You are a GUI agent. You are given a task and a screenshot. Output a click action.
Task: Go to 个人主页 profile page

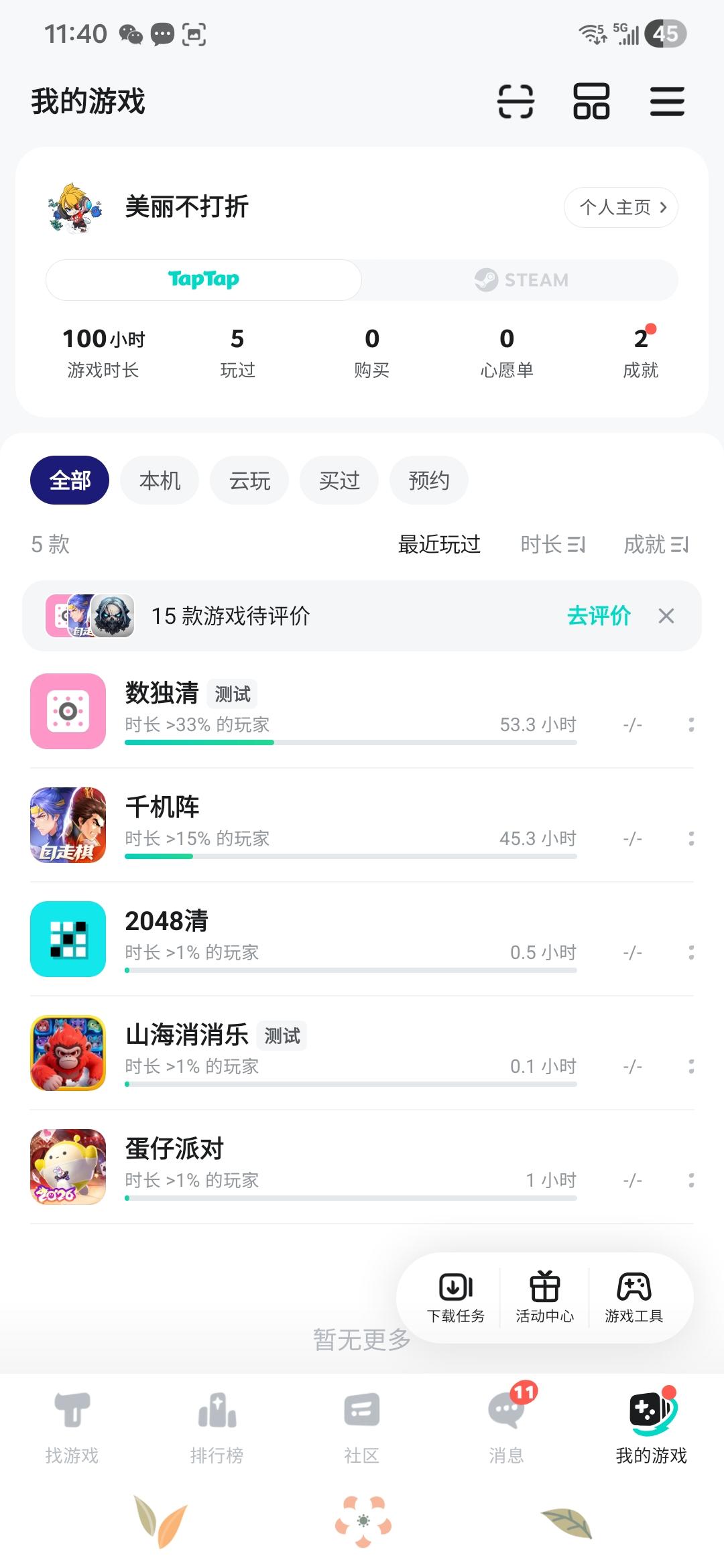tap(621, 207)
